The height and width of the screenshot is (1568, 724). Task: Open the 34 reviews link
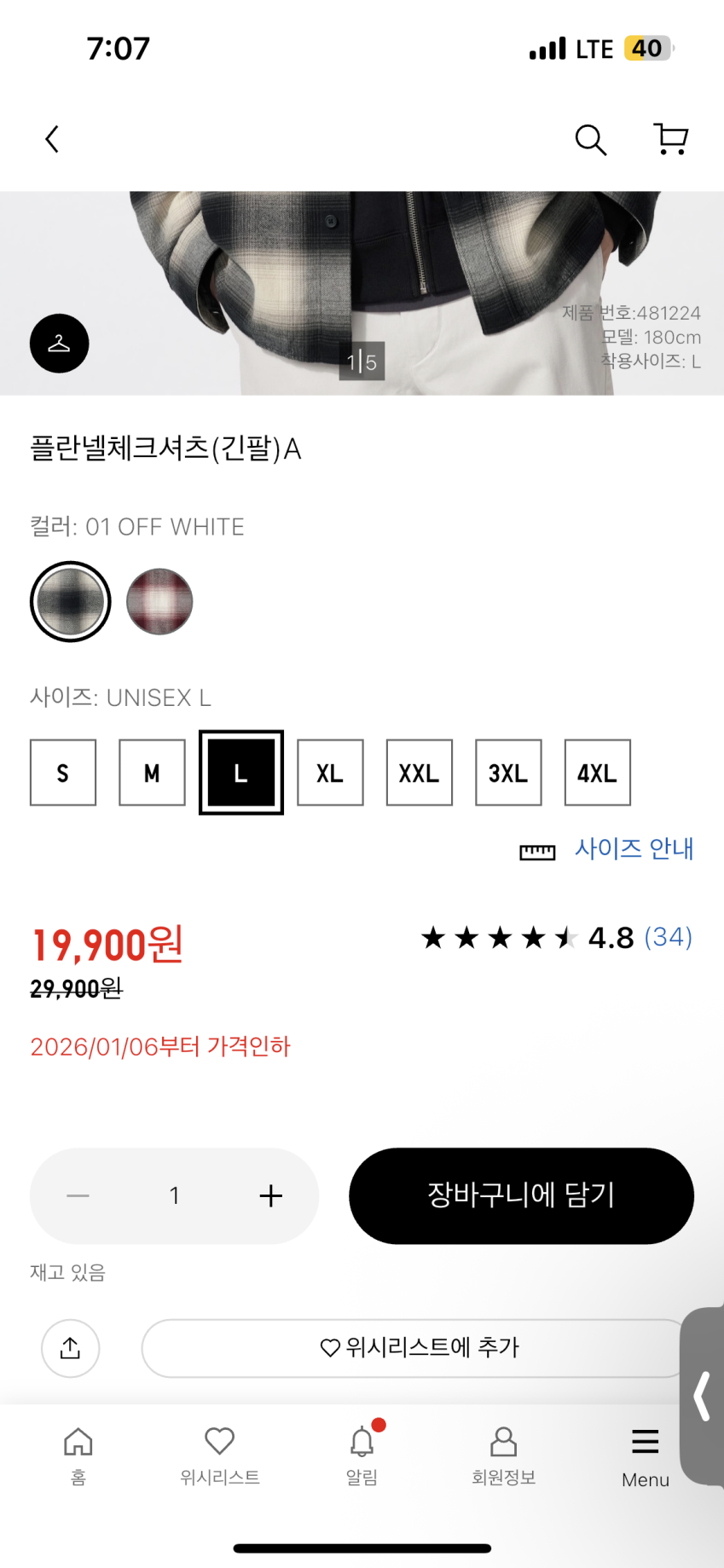pos(668,937)
